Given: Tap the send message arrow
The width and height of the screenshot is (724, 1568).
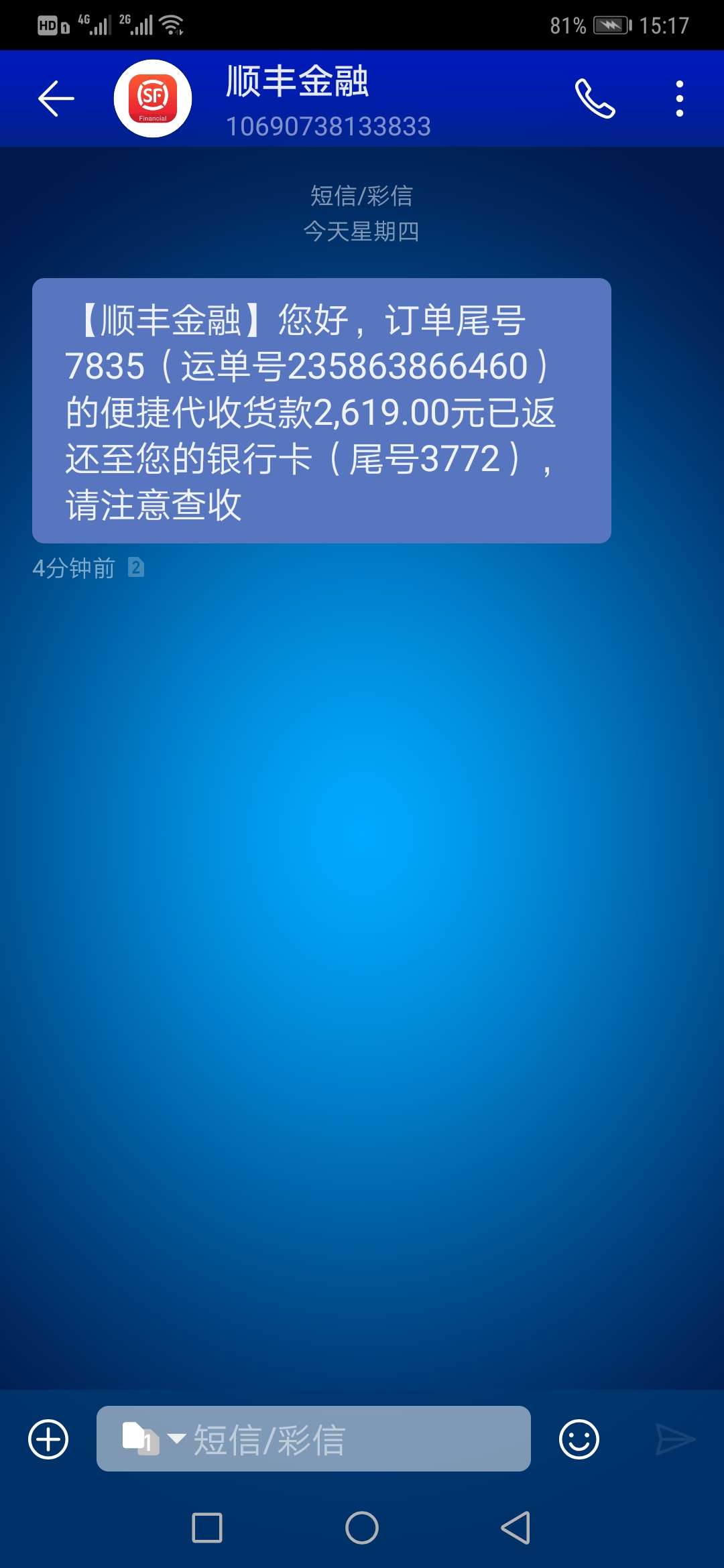Looking at the screenshot, I should [675, 1439].
